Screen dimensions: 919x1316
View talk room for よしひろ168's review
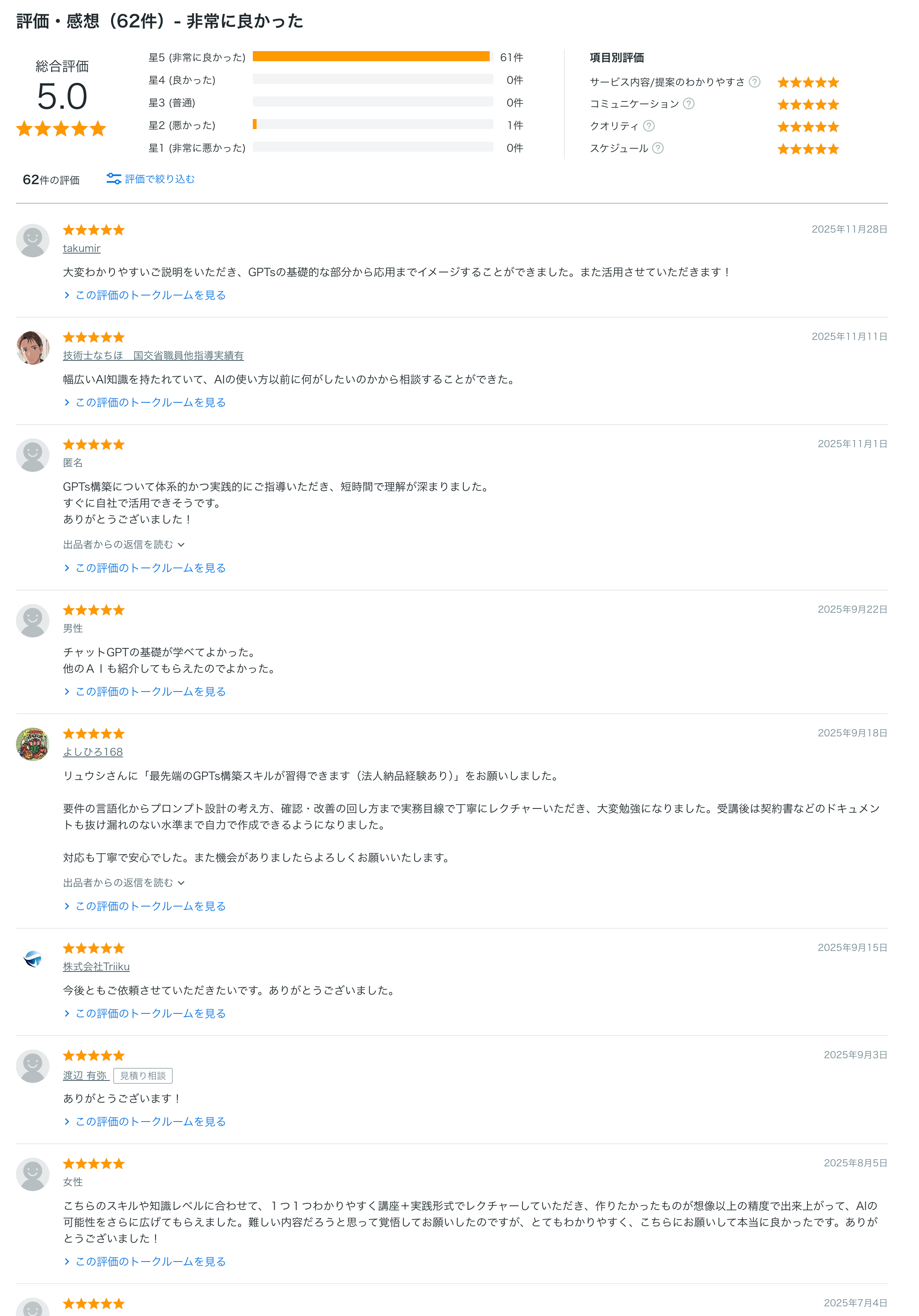pos(150,906)
